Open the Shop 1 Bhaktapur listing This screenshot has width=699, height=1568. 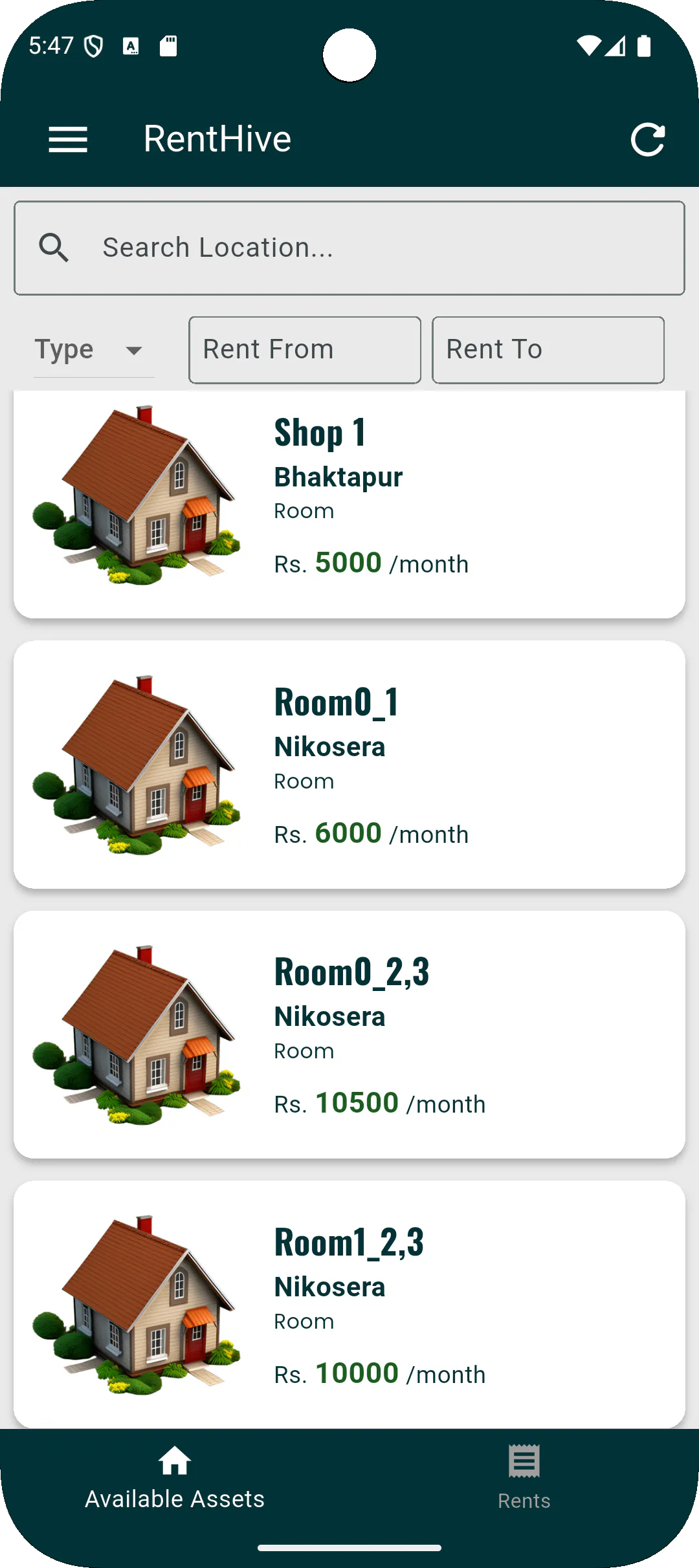[x=349, y=505]
